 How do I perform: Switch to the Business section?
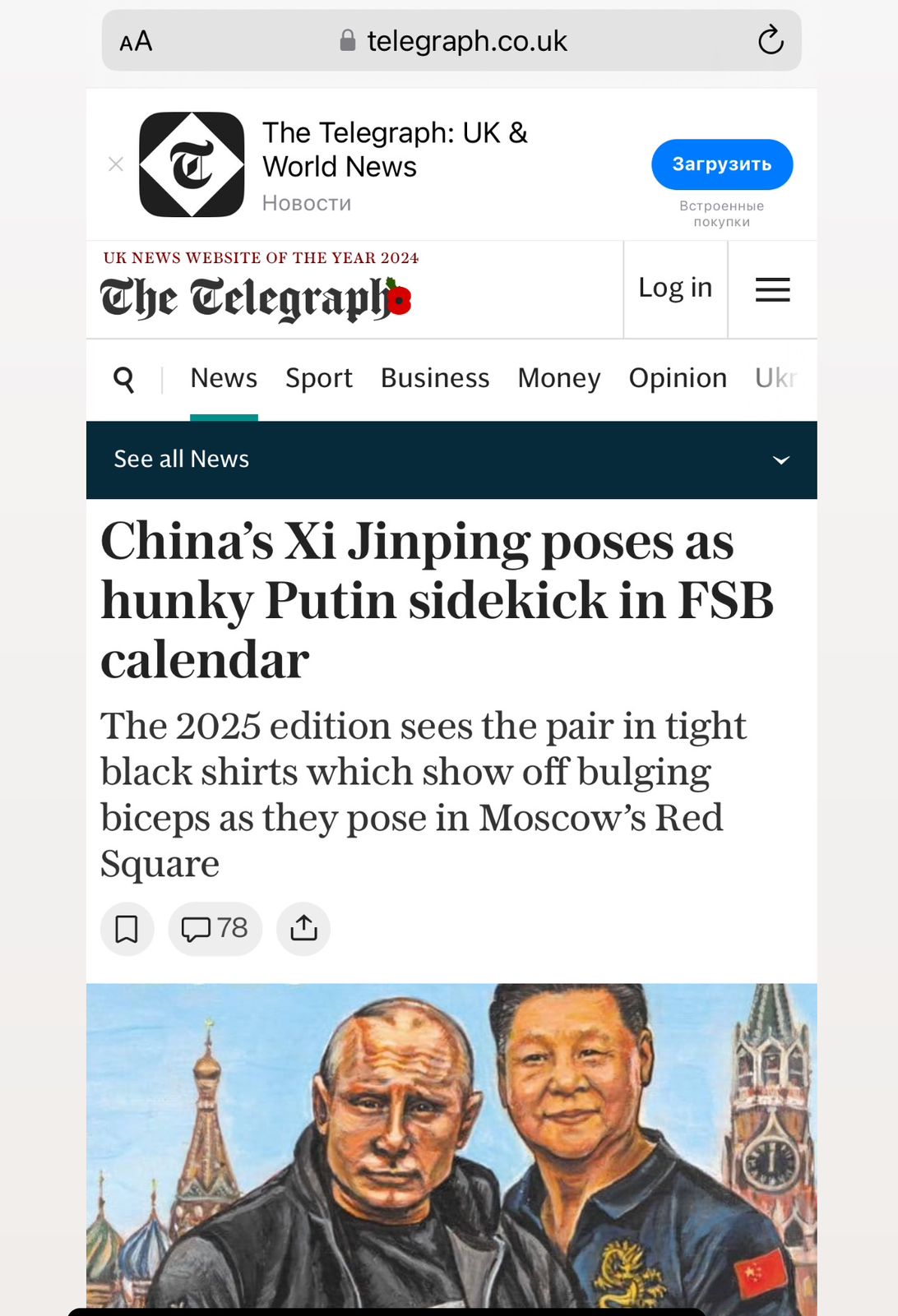(434, 378)
